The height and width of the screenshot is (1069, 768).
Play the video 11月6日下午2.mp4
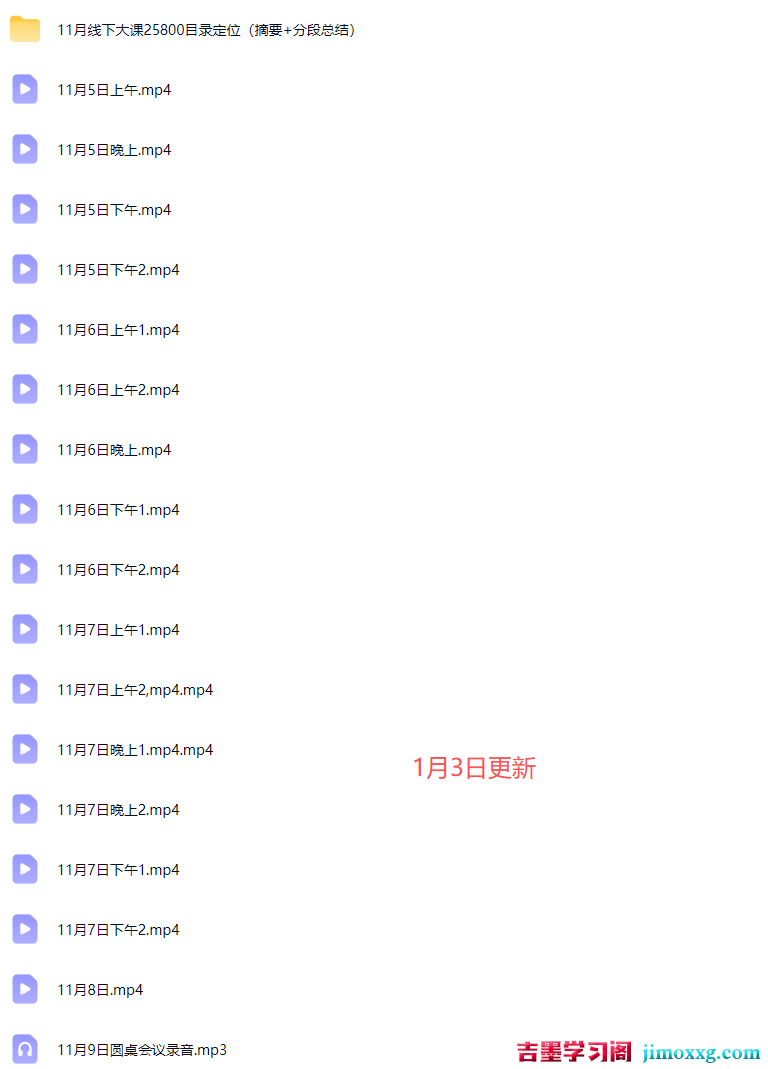(118, 570)
